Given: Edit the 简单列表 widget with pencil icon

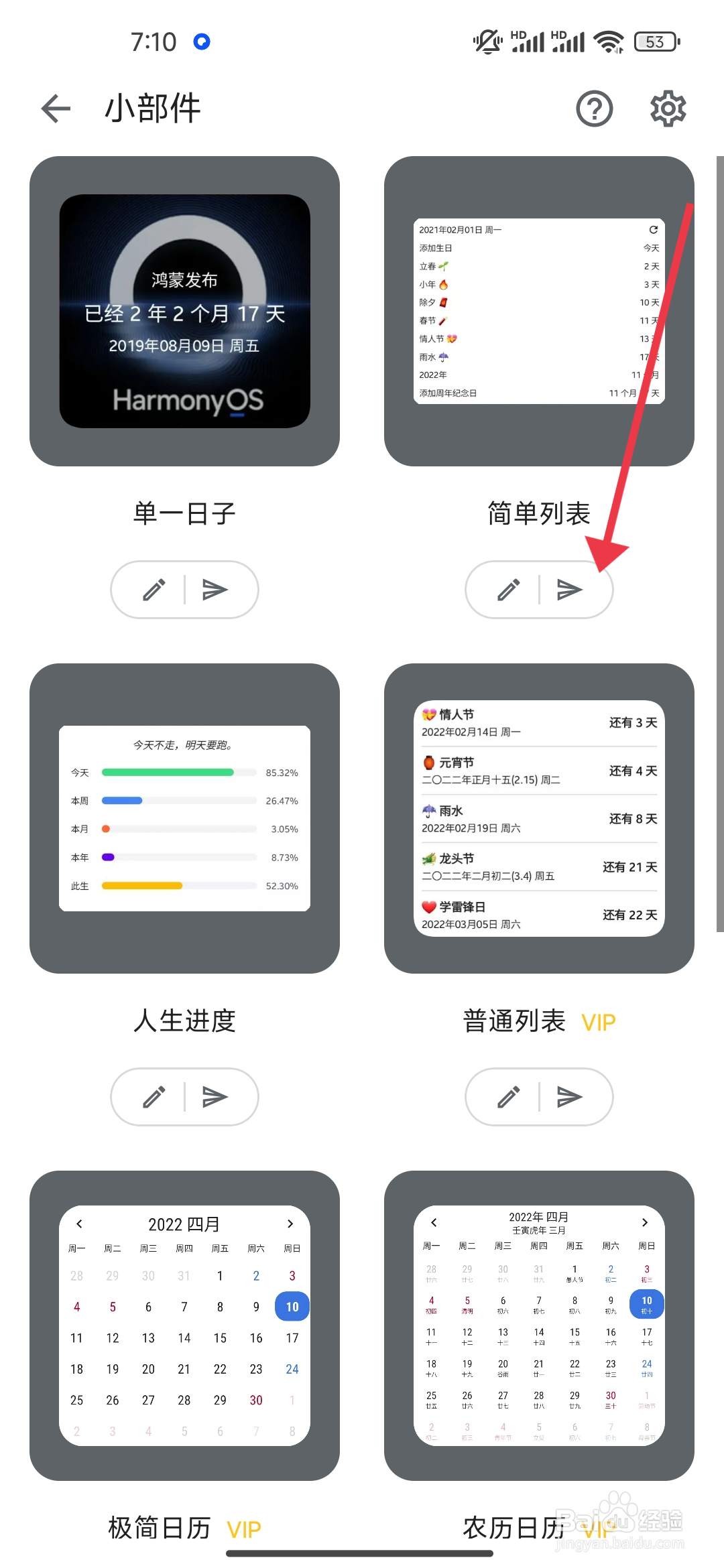Looking at the screenshot, I should pyautogui.click(x=509, y=590).
